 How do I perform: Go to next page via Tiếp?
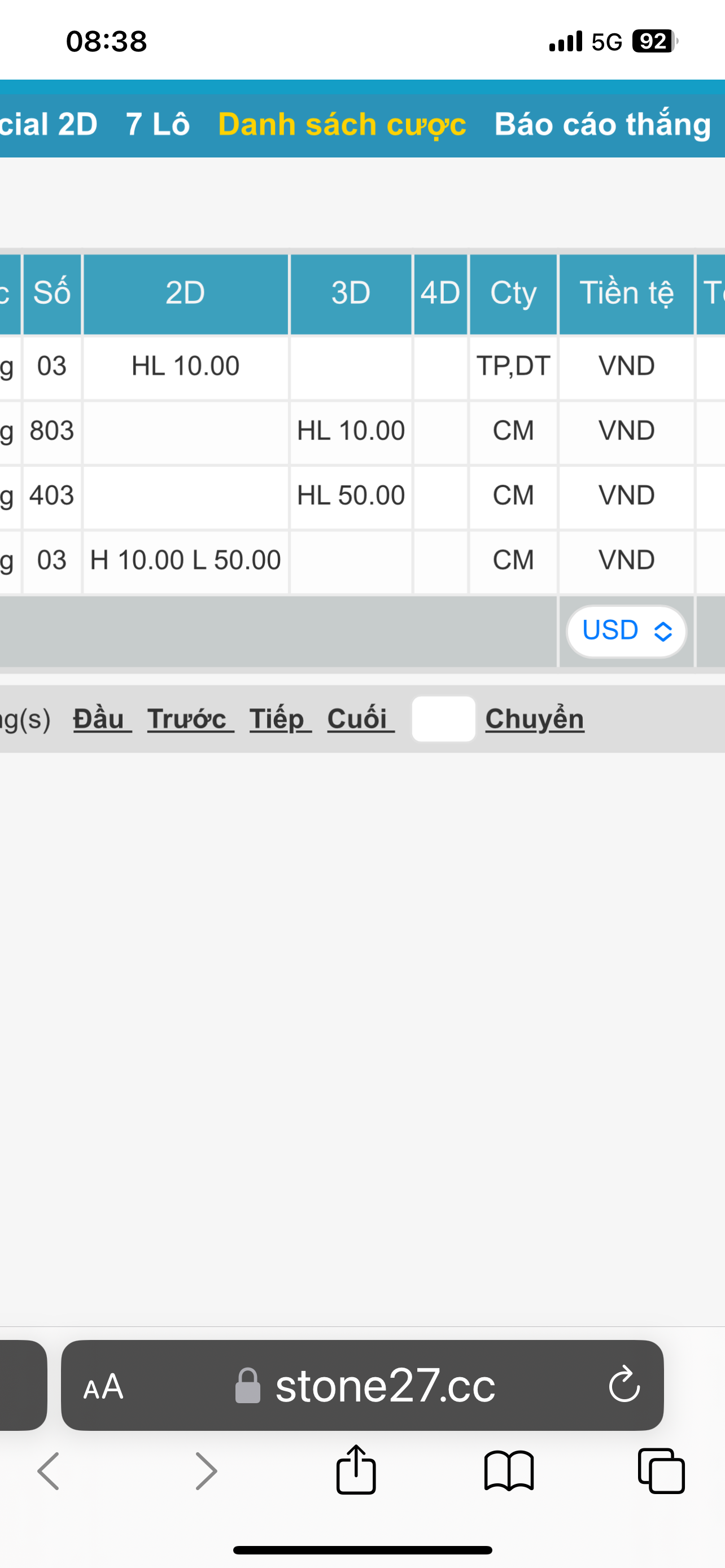[x=281, y=719]
